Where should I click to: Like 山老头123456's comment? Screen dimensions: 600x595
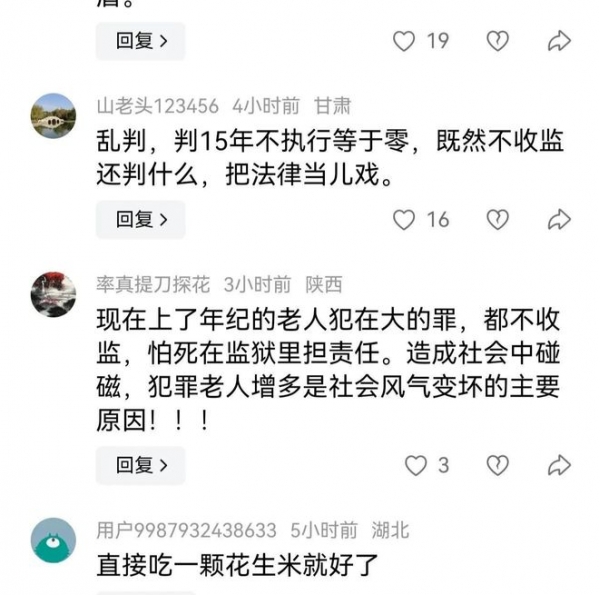pyautogui.click(x=404, y=220)
